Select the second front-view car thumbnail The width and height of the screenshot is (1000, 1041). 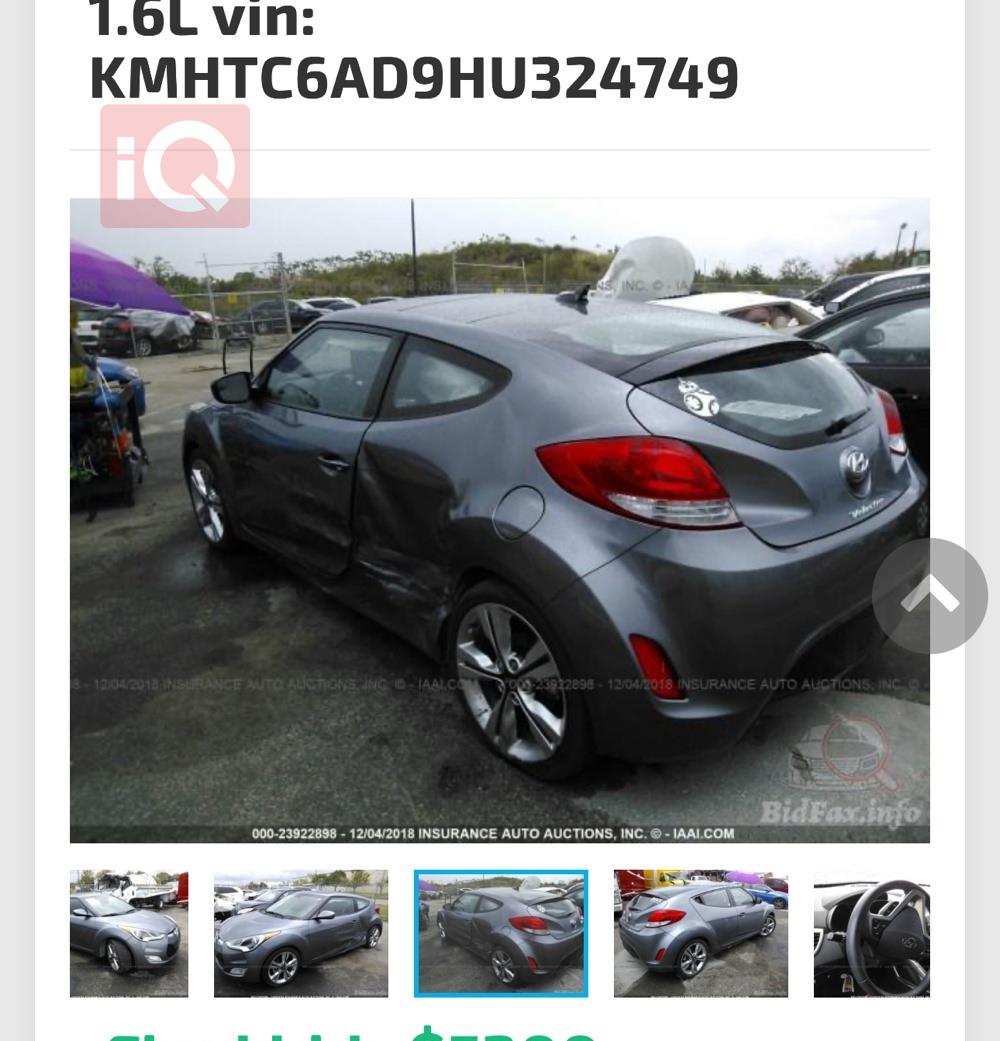301,933
